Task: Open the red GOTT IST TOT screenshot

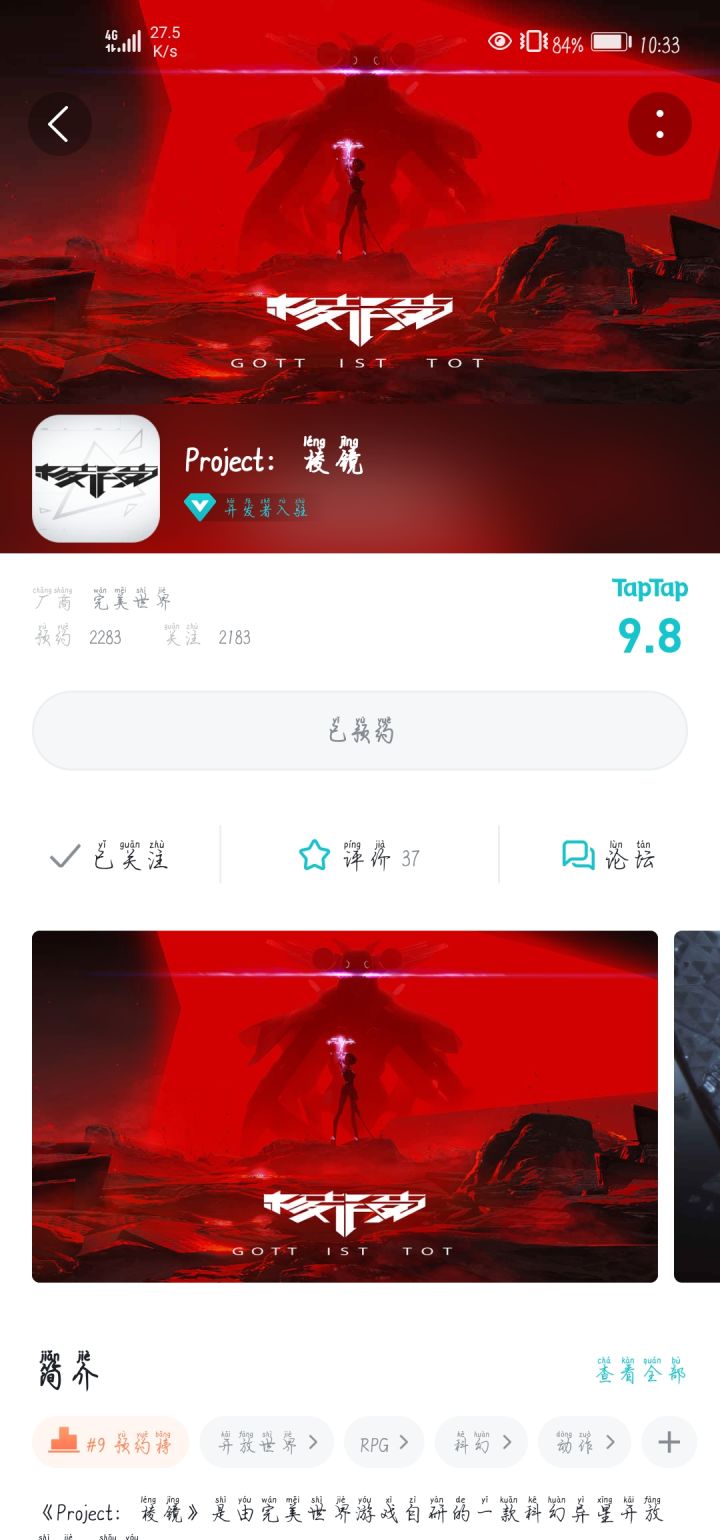Action: coord(345,1106)
